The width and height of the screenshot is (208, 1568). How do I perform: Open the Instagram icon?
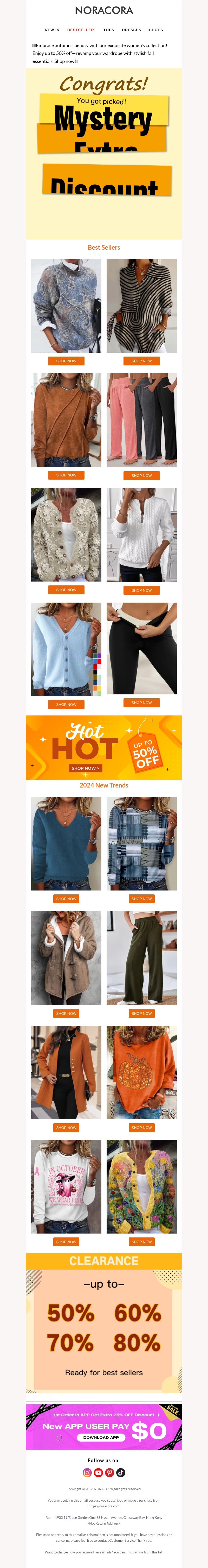pos(87,1473)
